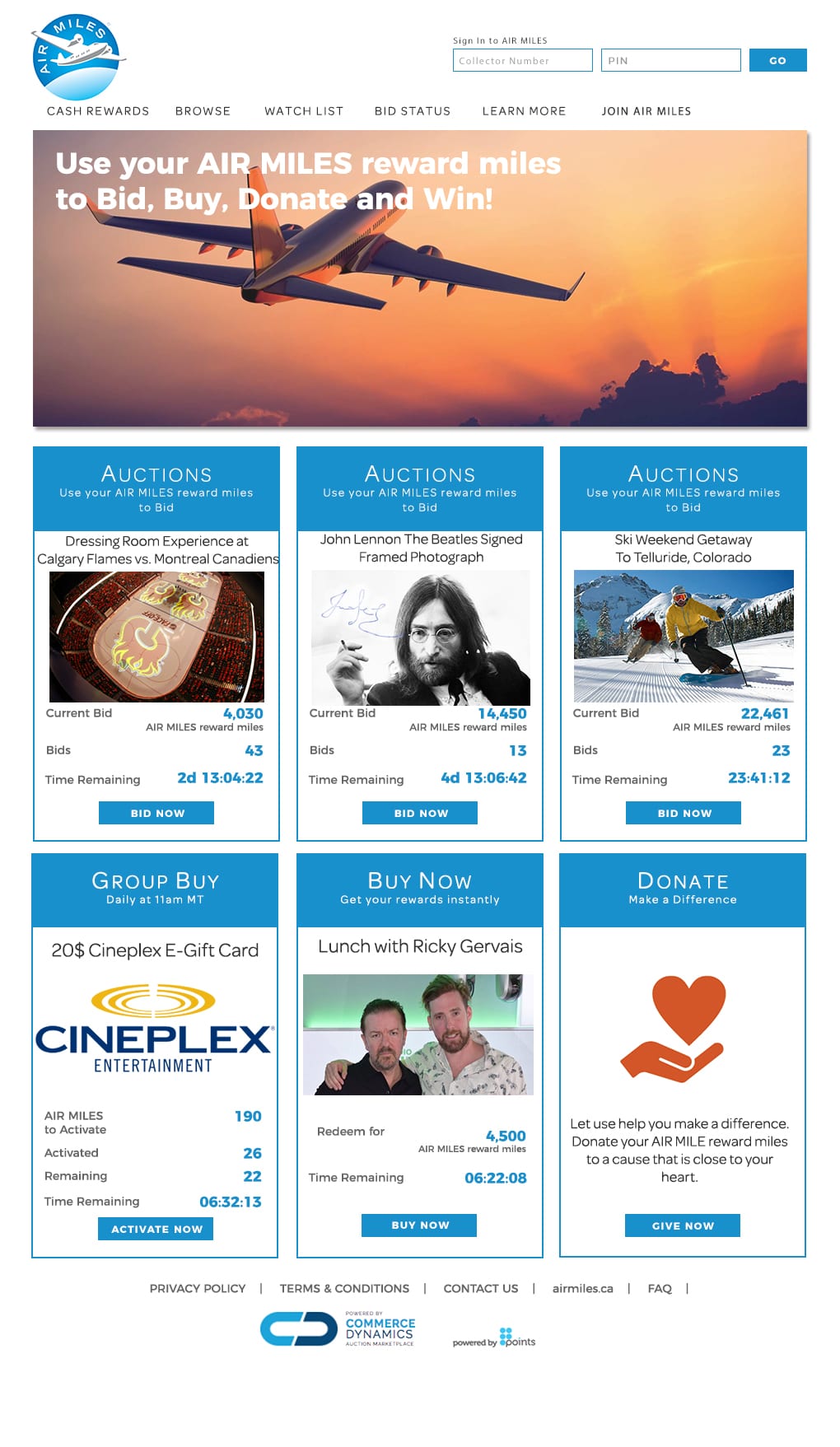Buy the Lunch with Ricky Gervais now
This screenshot has height=1447, width=840.
click(x=419, y=1225)
